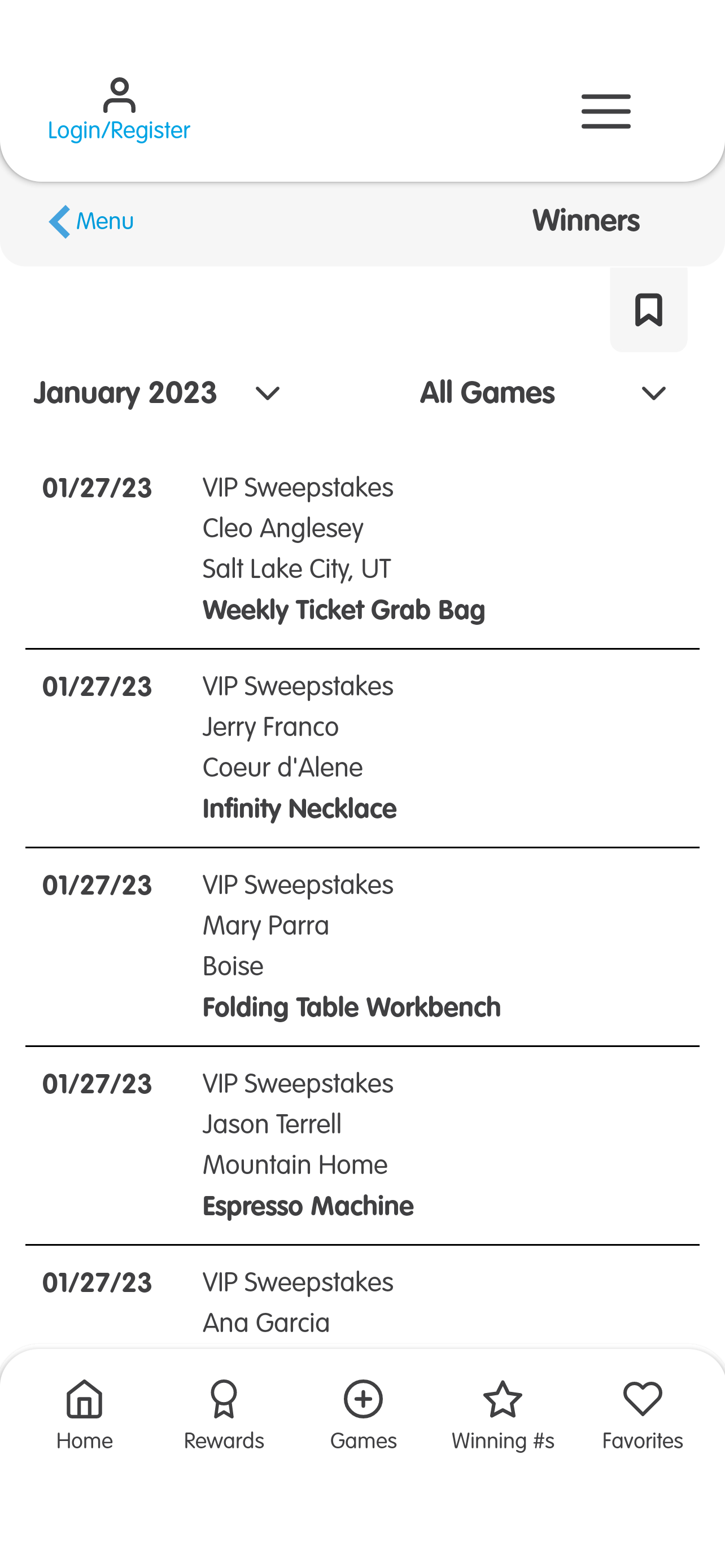Go to Winning #s tab
The height and width of the screenshot is (1568, 725).
[x=503, y=1415]
